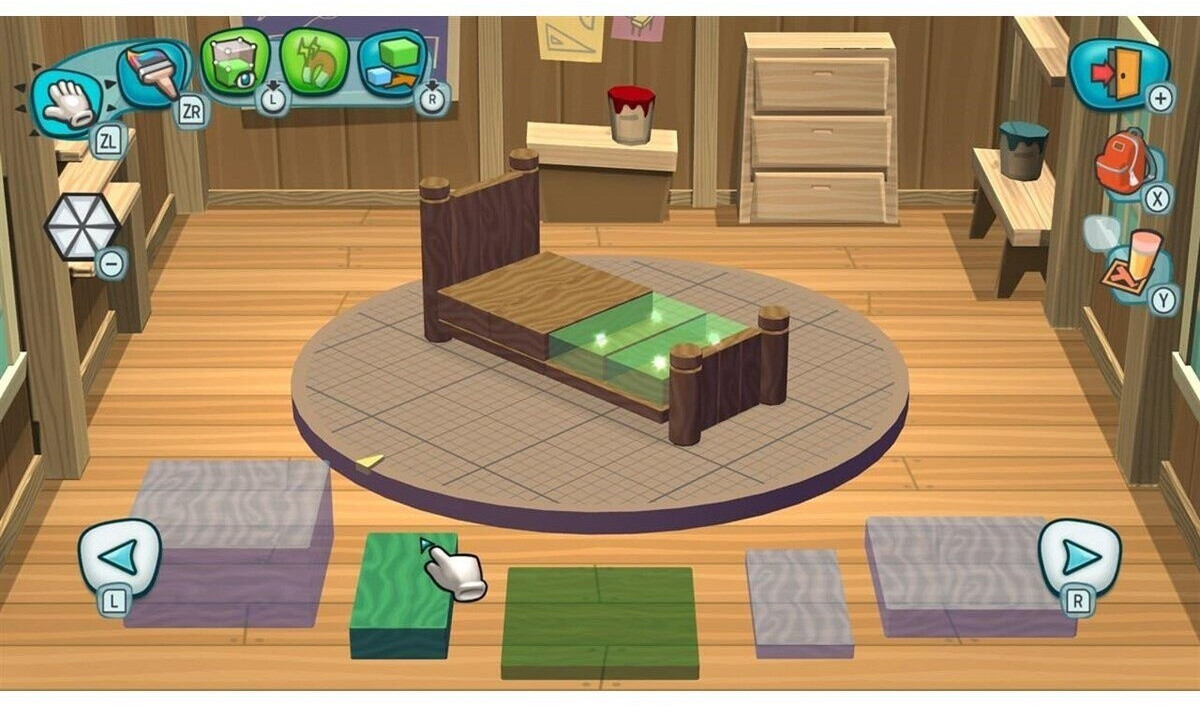This screenshot has height=707, width=1200.
Task: Go to previous pieces with left arrow
Action: [x=119, y=559]
